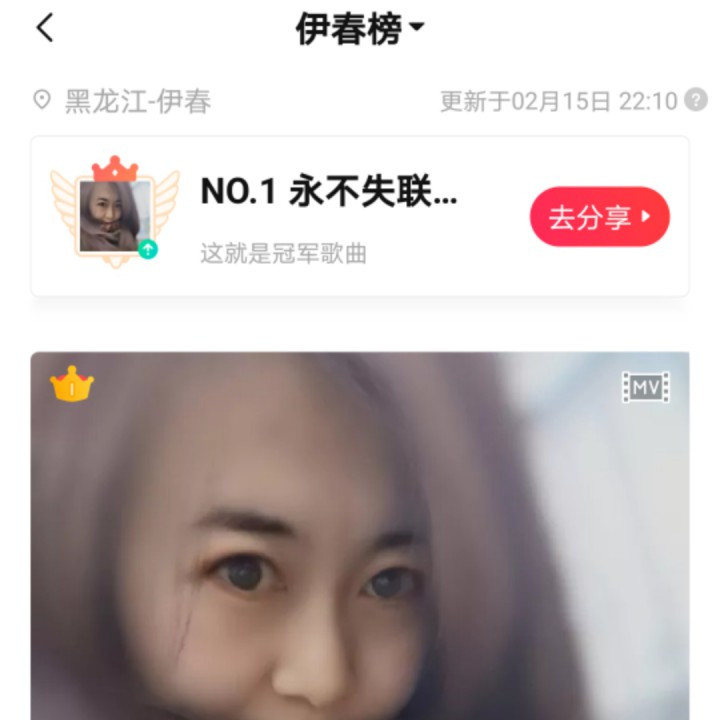Play the top-ranked MV video
The image size is (720, 720).
tap(360, 540)
